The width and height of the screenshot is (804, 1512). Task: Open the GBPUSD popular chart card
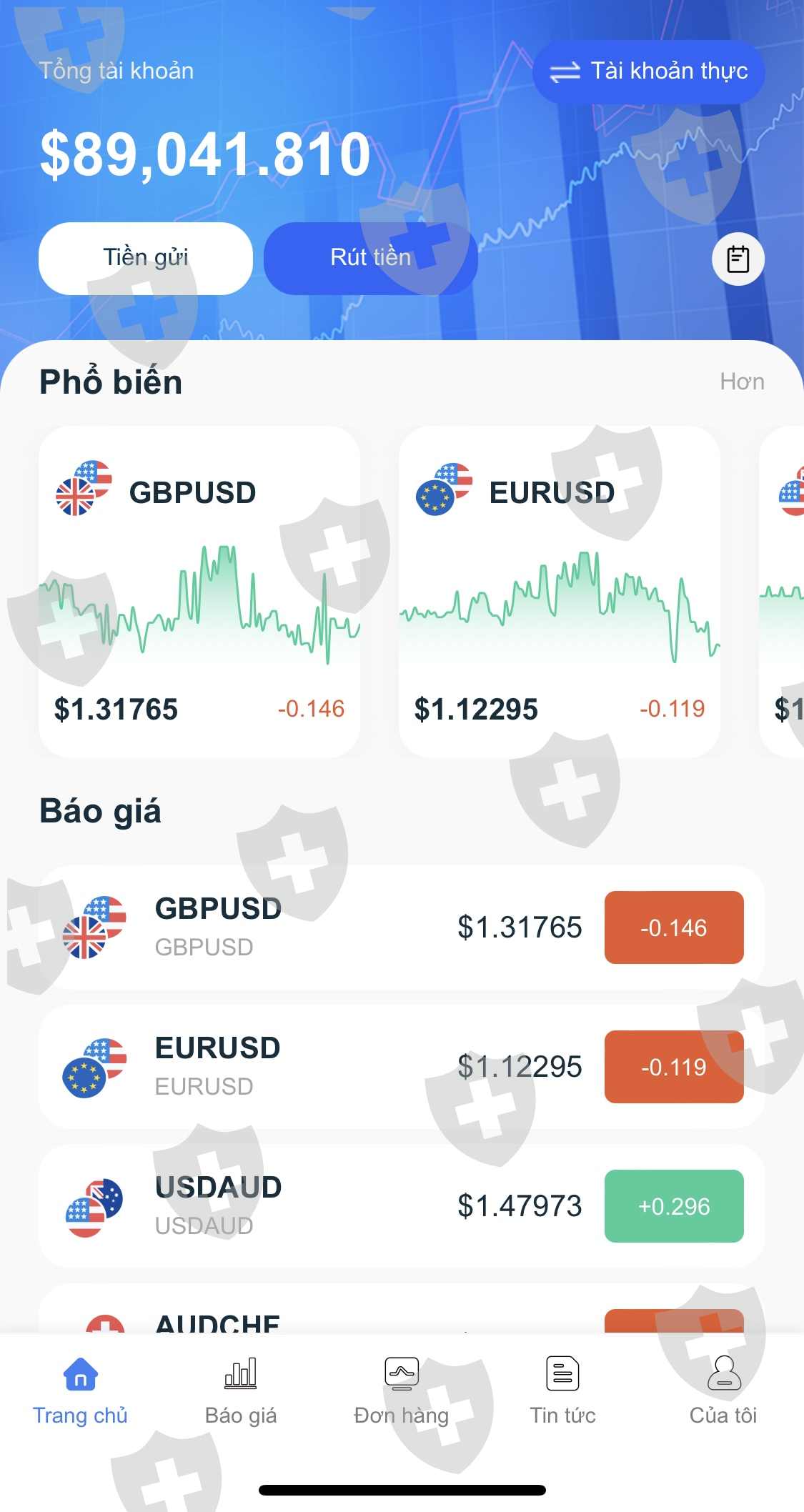[x=199, y=592]
